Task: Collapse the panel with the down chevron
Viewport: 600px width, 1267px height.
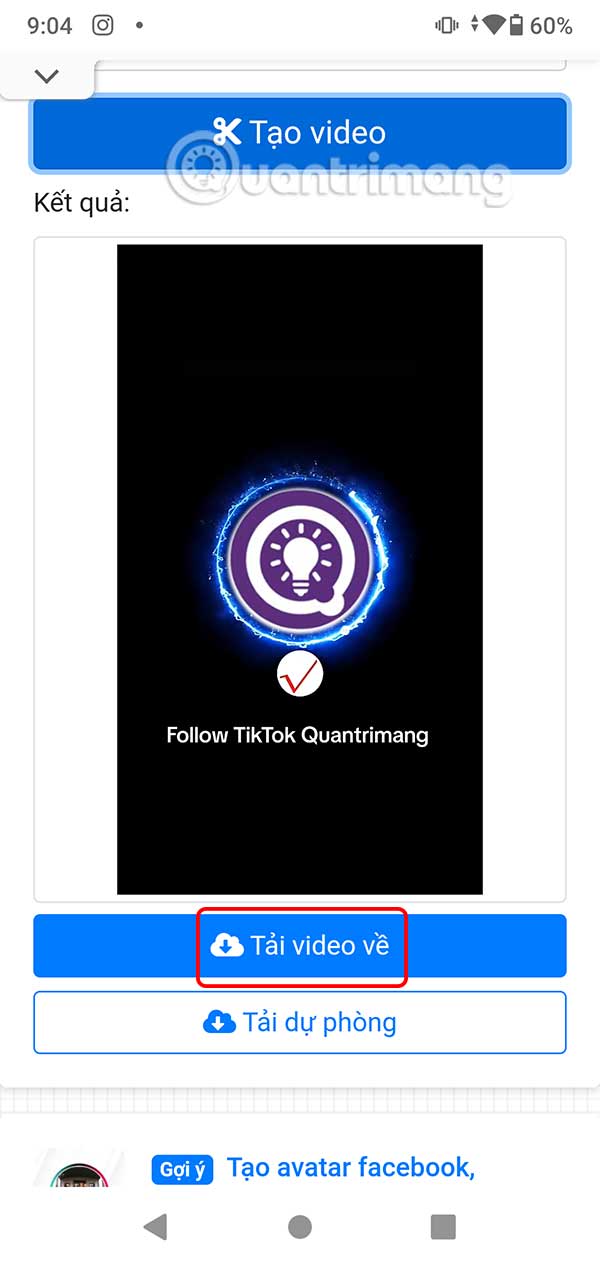Action: tap(46, 76)
